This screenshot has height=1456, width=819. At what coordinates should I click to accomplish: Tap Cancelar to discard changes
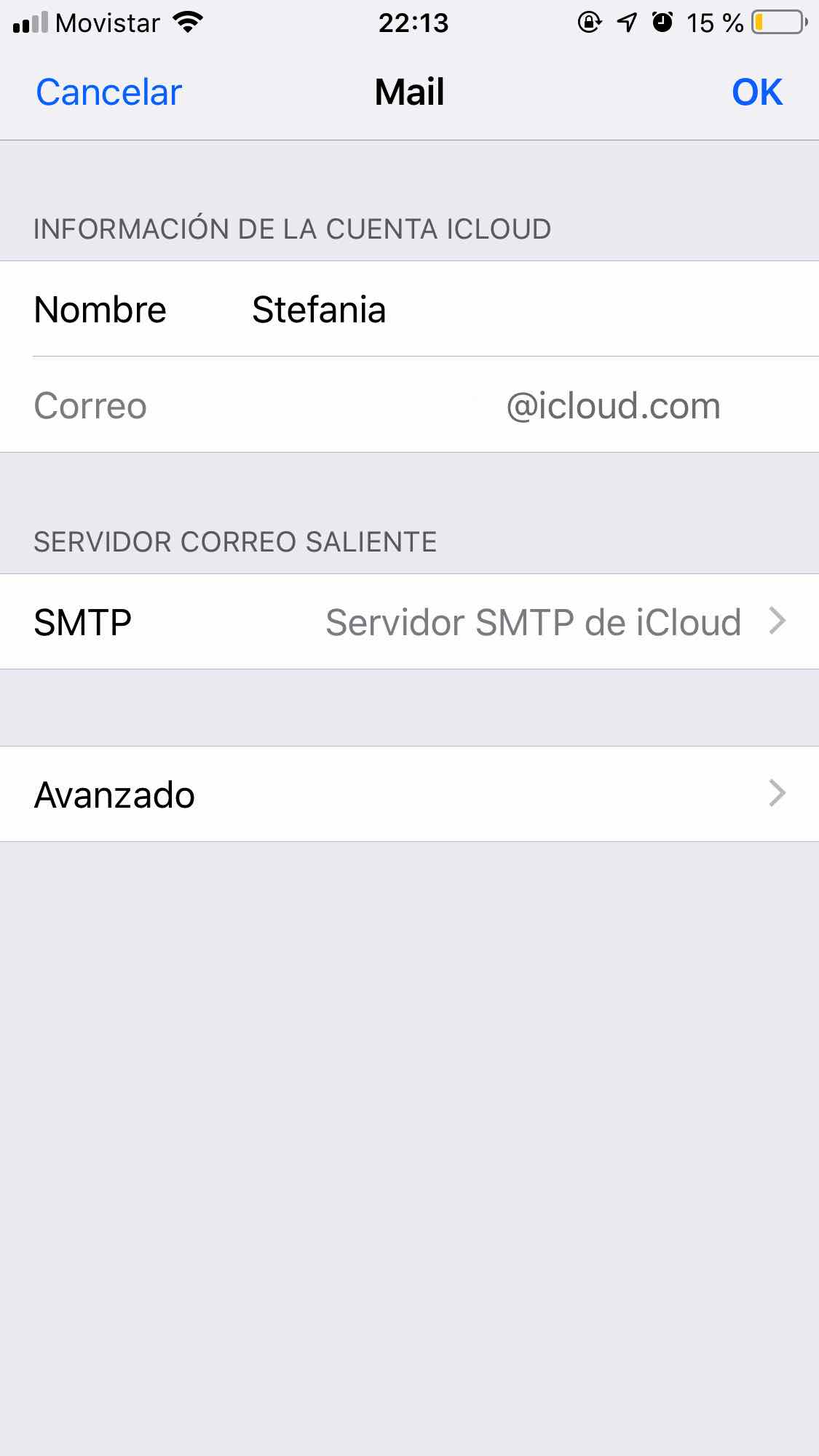[x=109, y=92]
